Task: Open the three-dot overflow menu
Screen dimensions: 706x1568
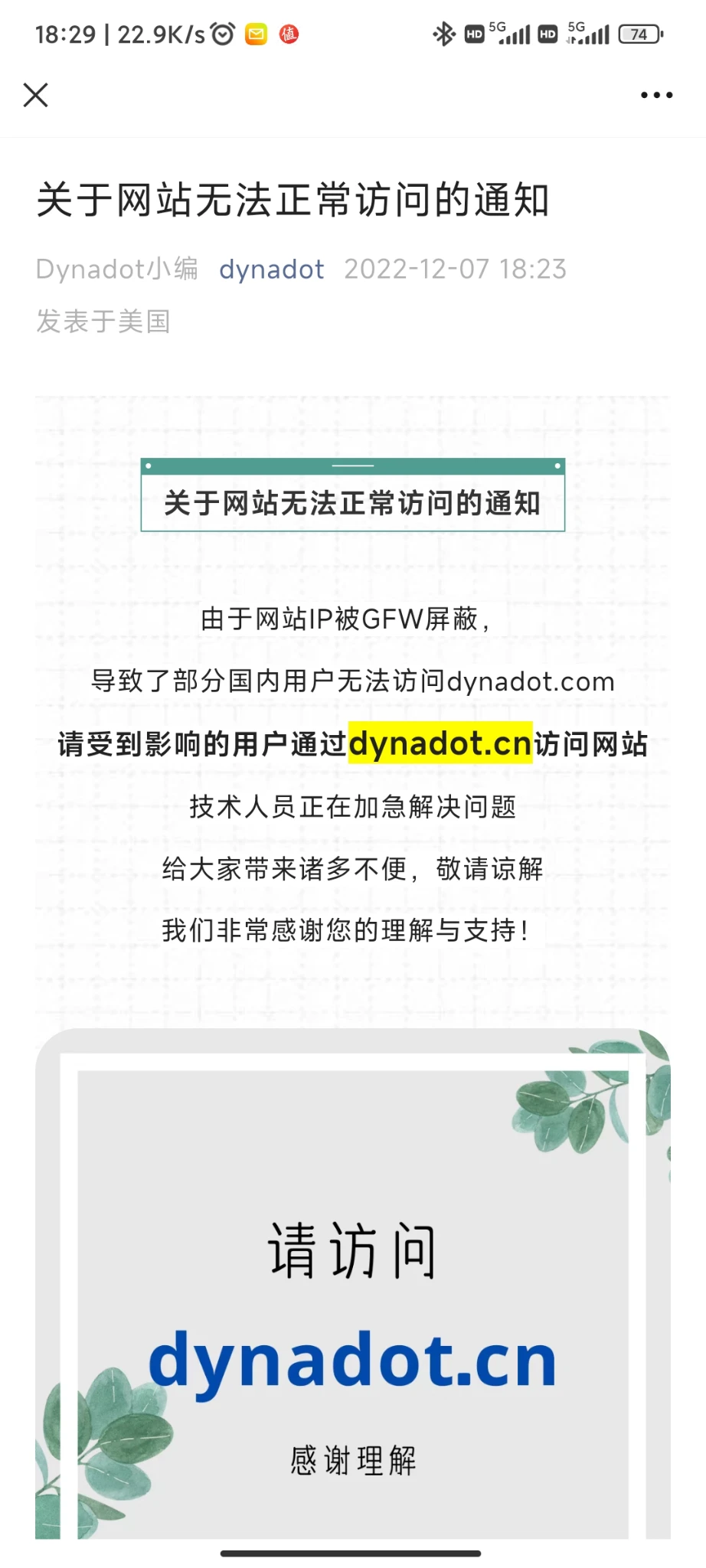Action: [x=656, y=96]
